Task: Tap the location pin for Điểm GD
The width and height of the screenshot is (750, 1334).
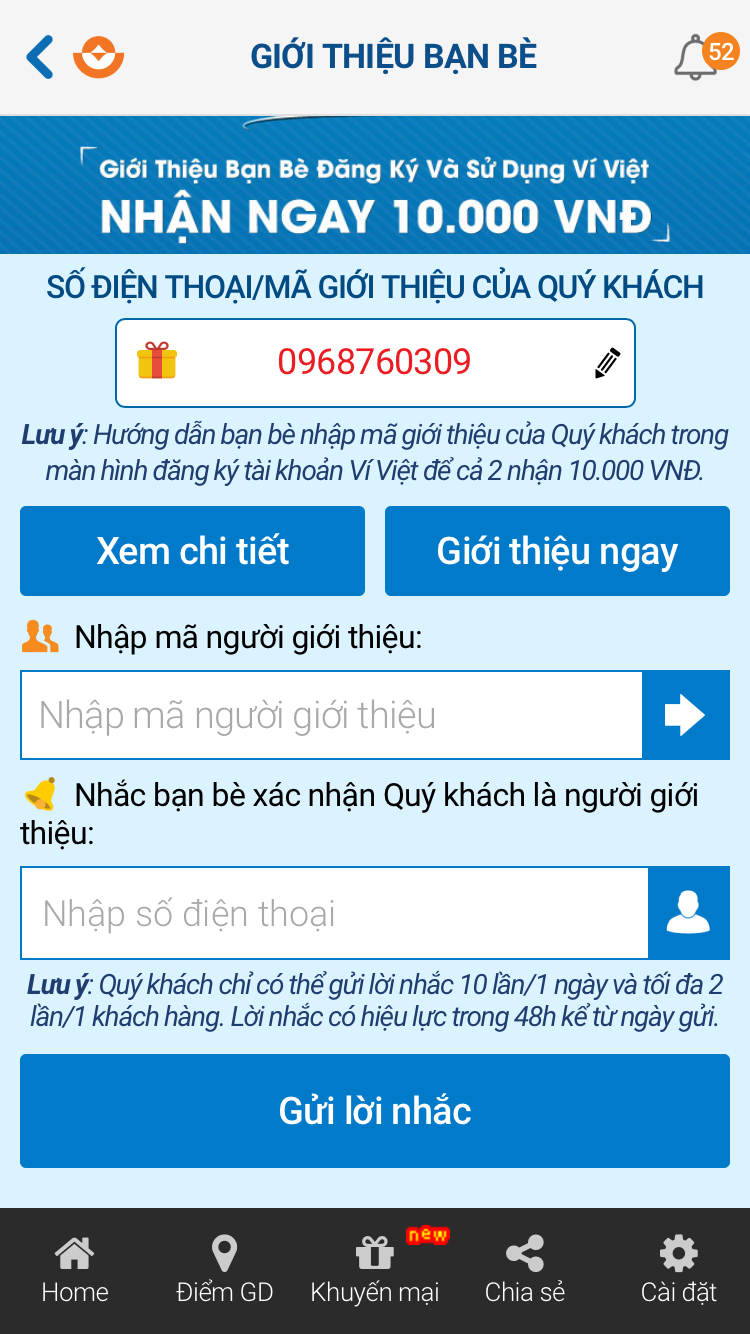Action: (225, 1251)
